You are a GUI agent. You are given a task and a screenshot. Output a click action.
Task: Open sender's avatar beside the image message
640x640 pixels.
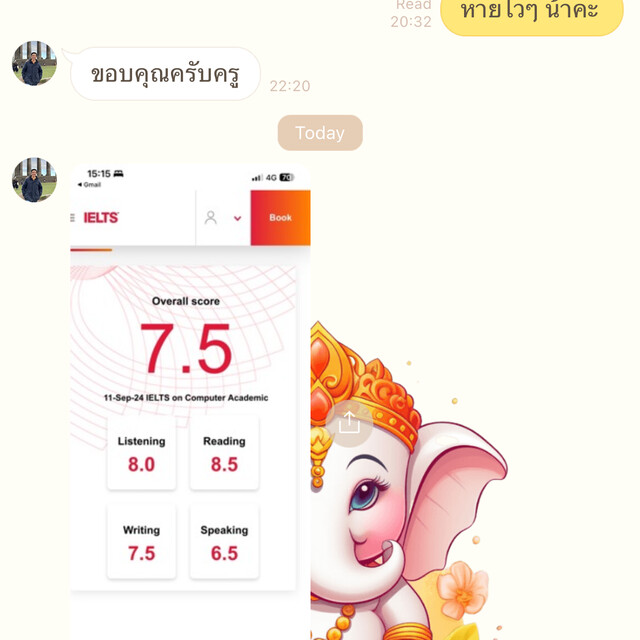coord(34,180)
